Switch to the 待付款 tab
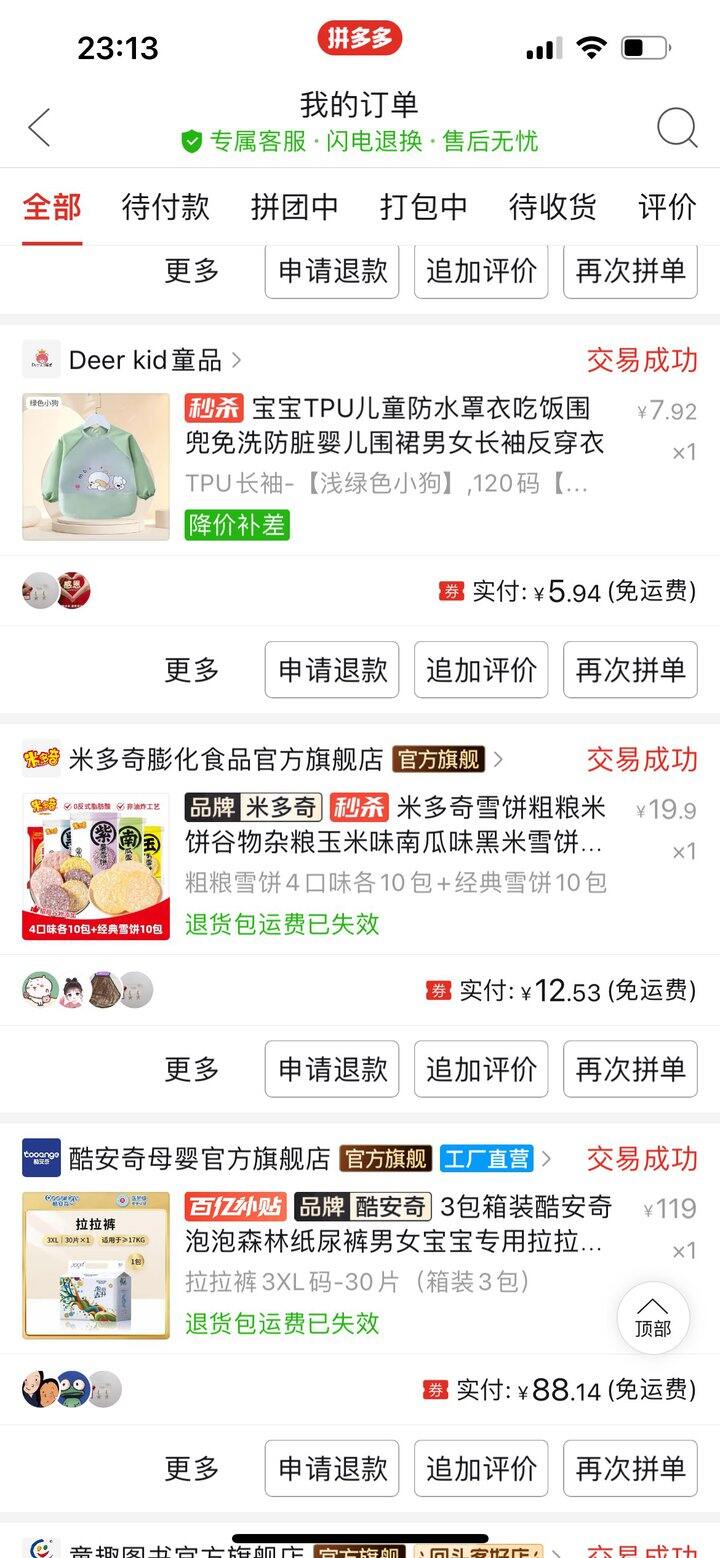Viewport: 720px width, 1558px height. [165, 207]
